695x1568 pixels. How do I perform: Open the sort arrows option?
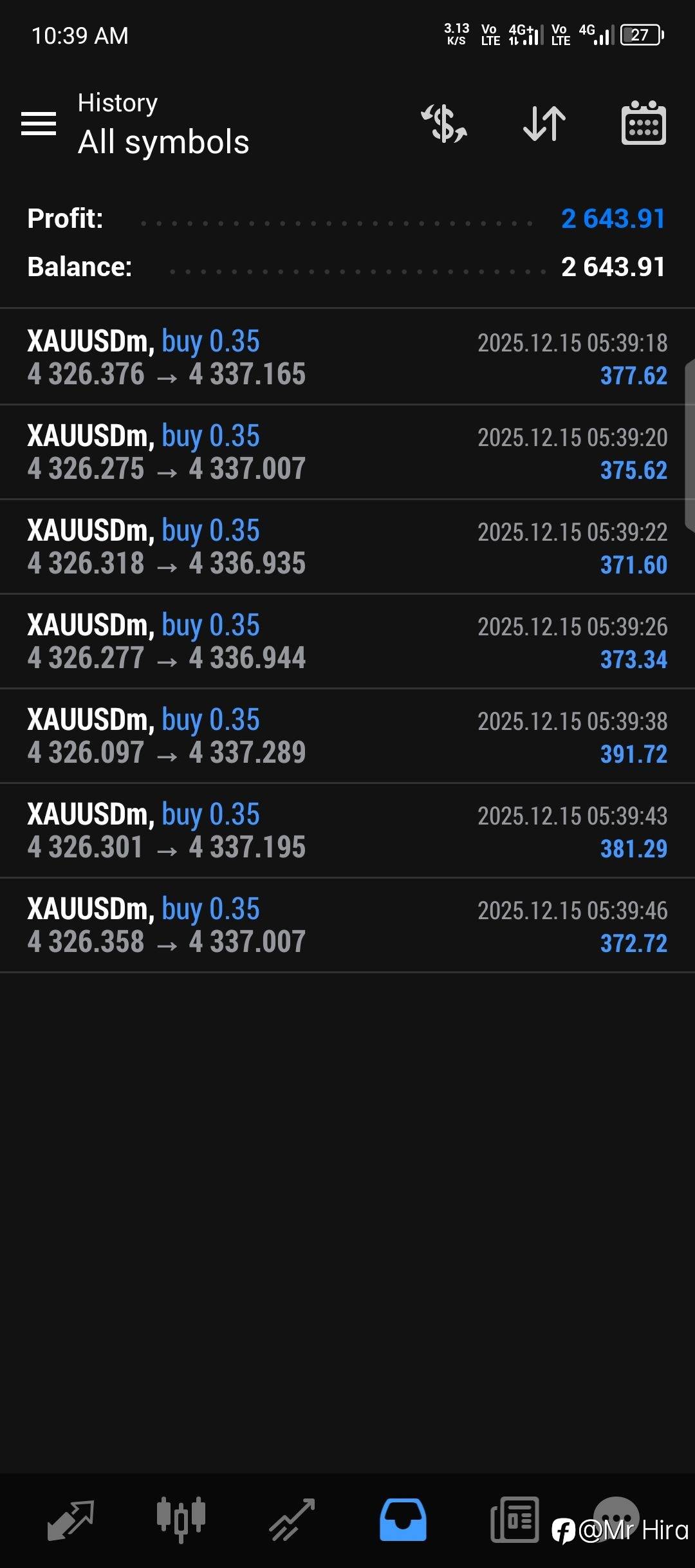coord(544,123)
